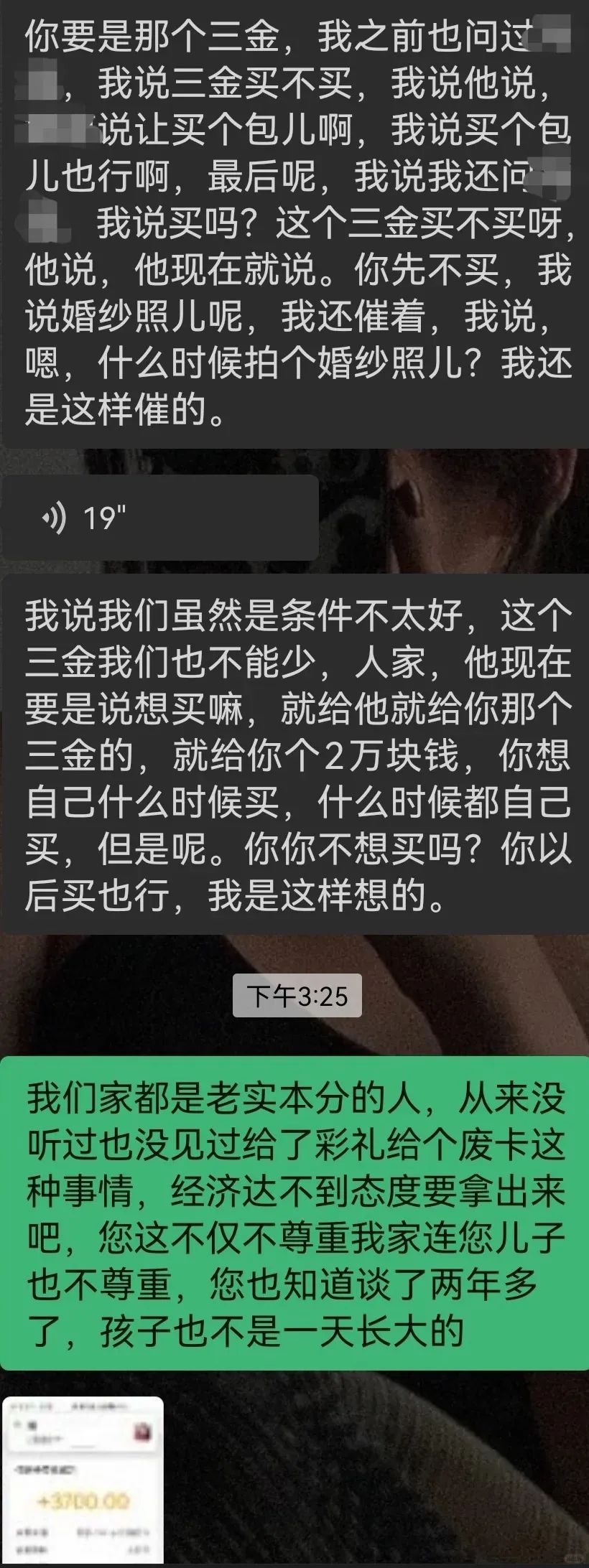Tap the red avatar inside the payment screenshot
589x1568 pixels.
(142, 1431)
